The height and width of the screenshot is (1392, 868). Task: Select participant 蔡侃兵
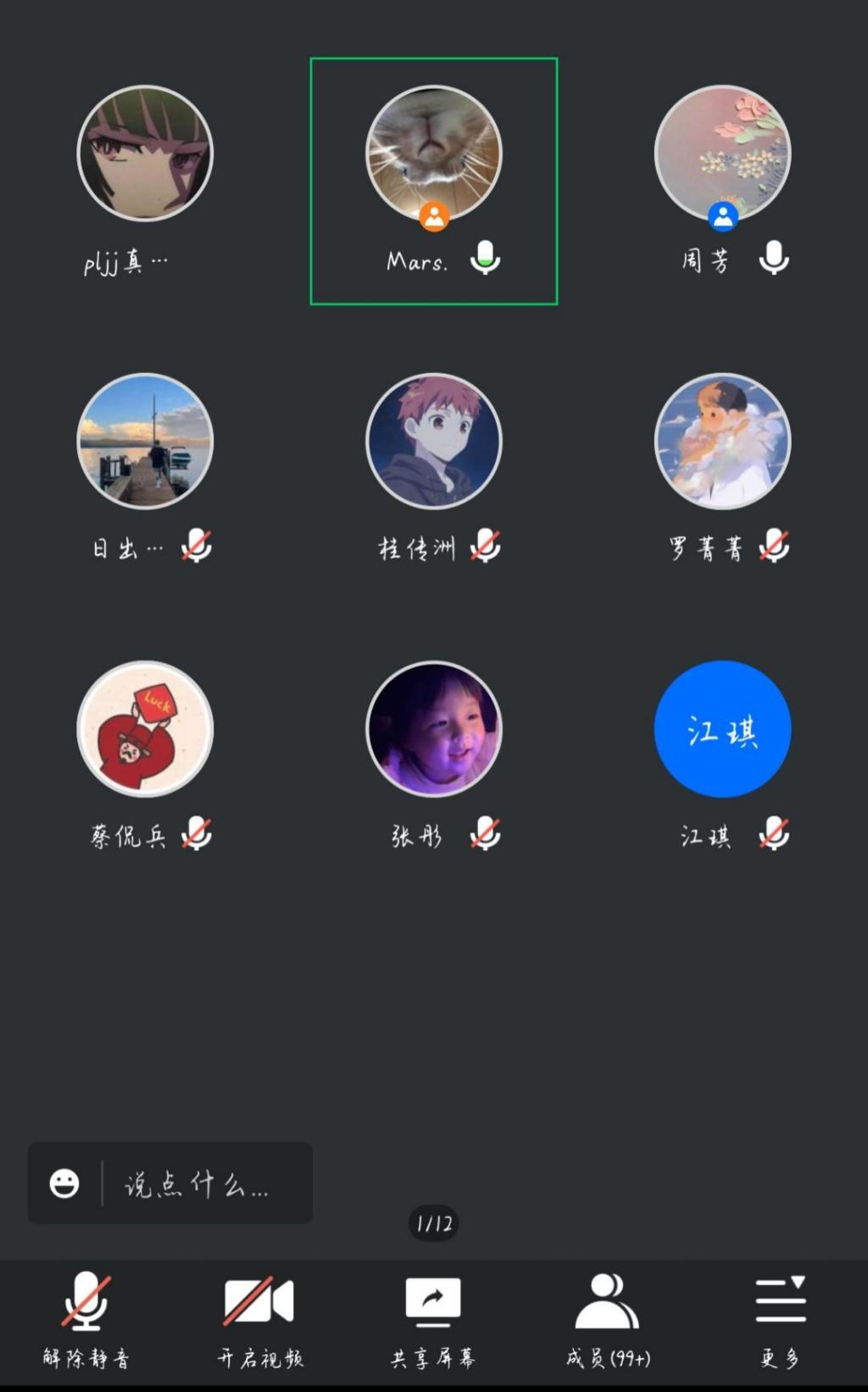click(x=145, y=729)
